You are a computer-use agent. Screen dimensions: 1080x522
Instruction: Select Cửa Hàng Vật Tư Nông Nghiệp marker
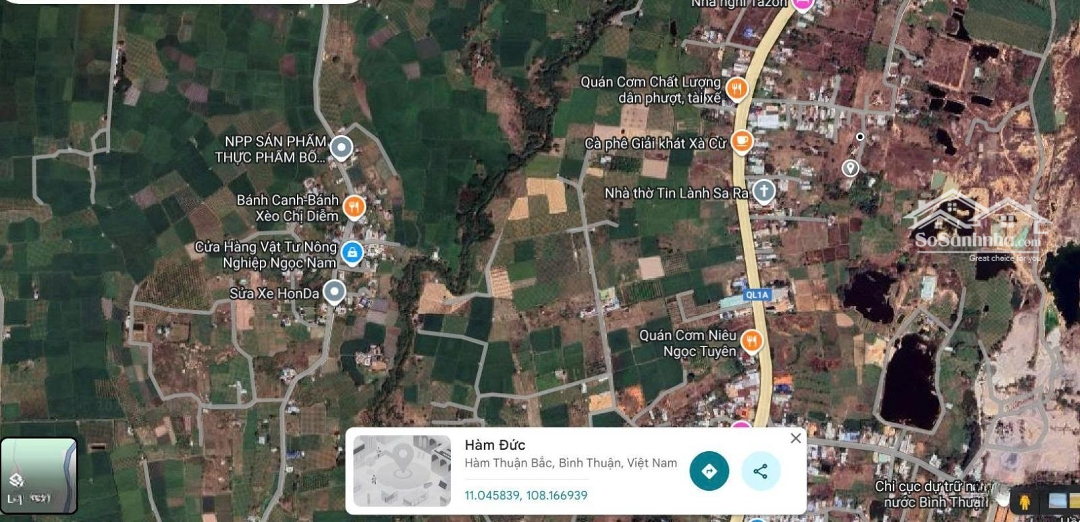(352, 253)
